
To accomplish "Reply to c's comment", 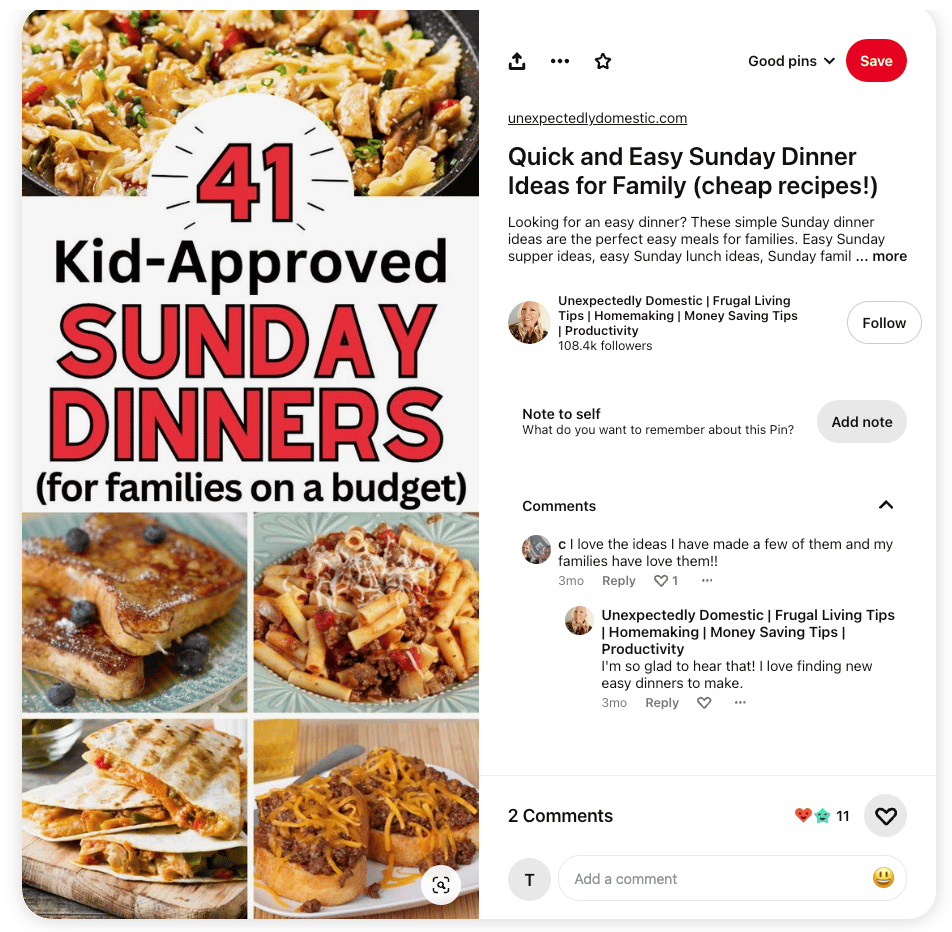I will point(618,581).
